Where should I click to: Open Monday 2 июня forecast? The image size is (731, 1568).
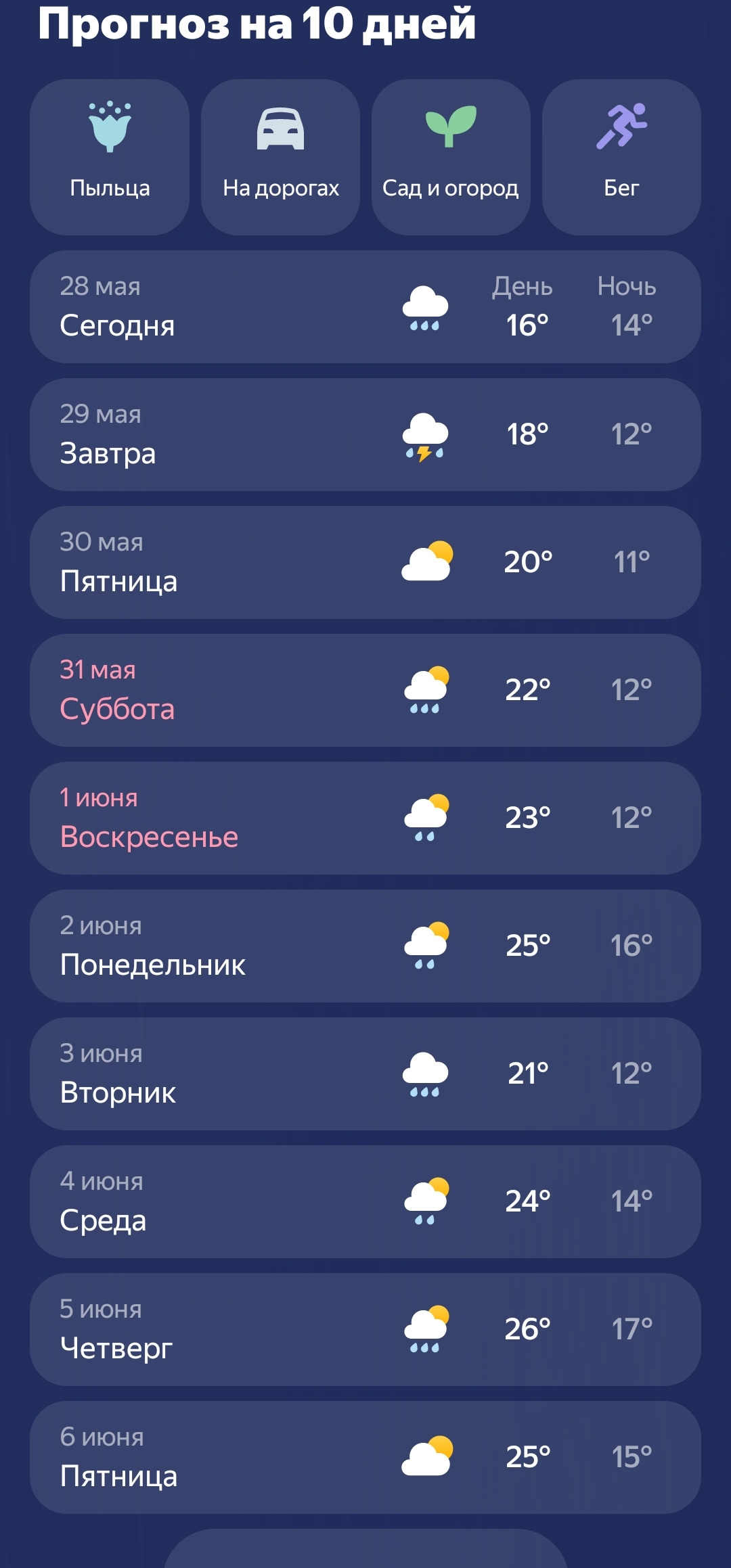point(365,946)
